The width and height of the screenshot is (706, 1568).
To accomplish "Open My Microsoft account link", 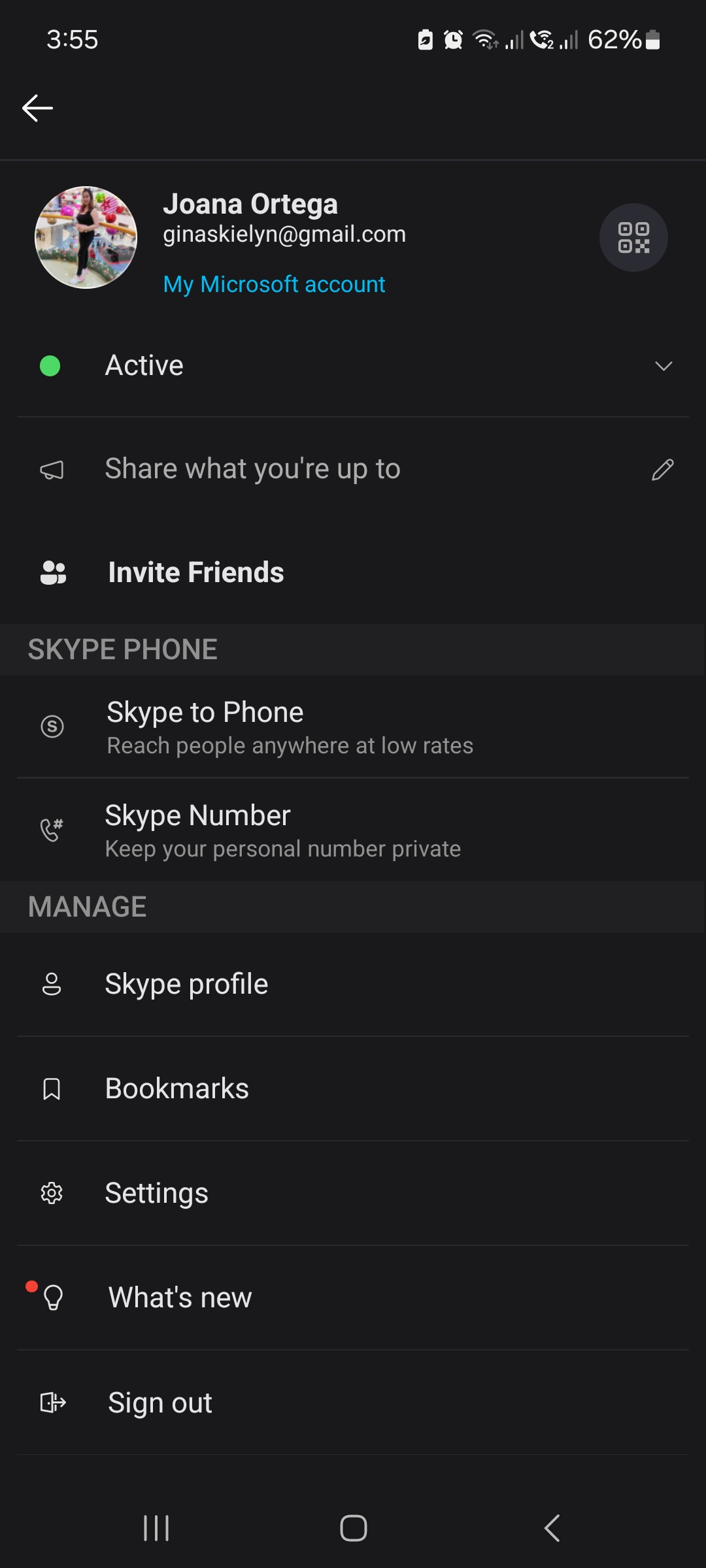I will 274,284.
